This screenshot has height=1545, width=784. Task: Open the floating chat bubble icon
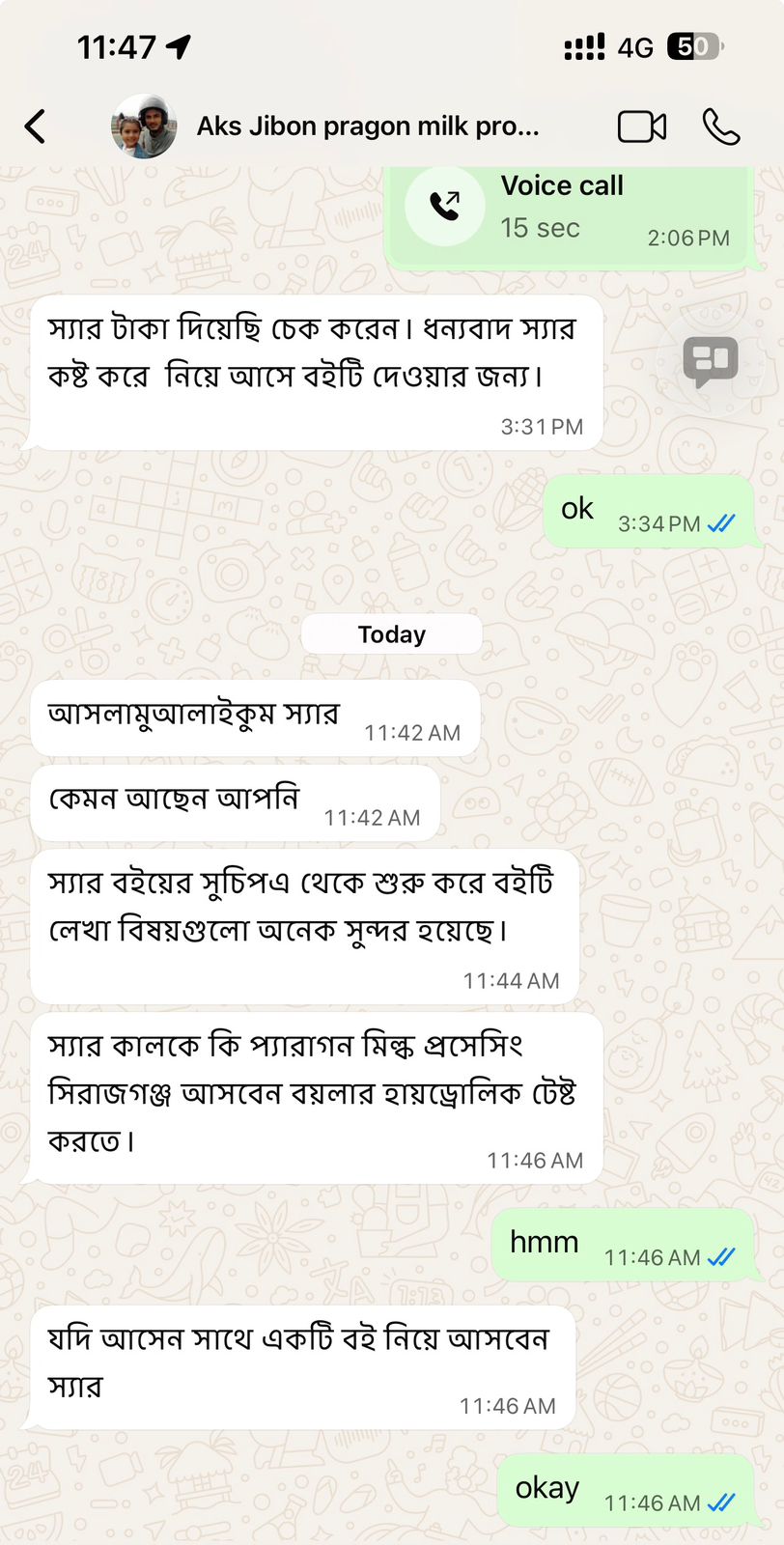[x=711, y=361]
